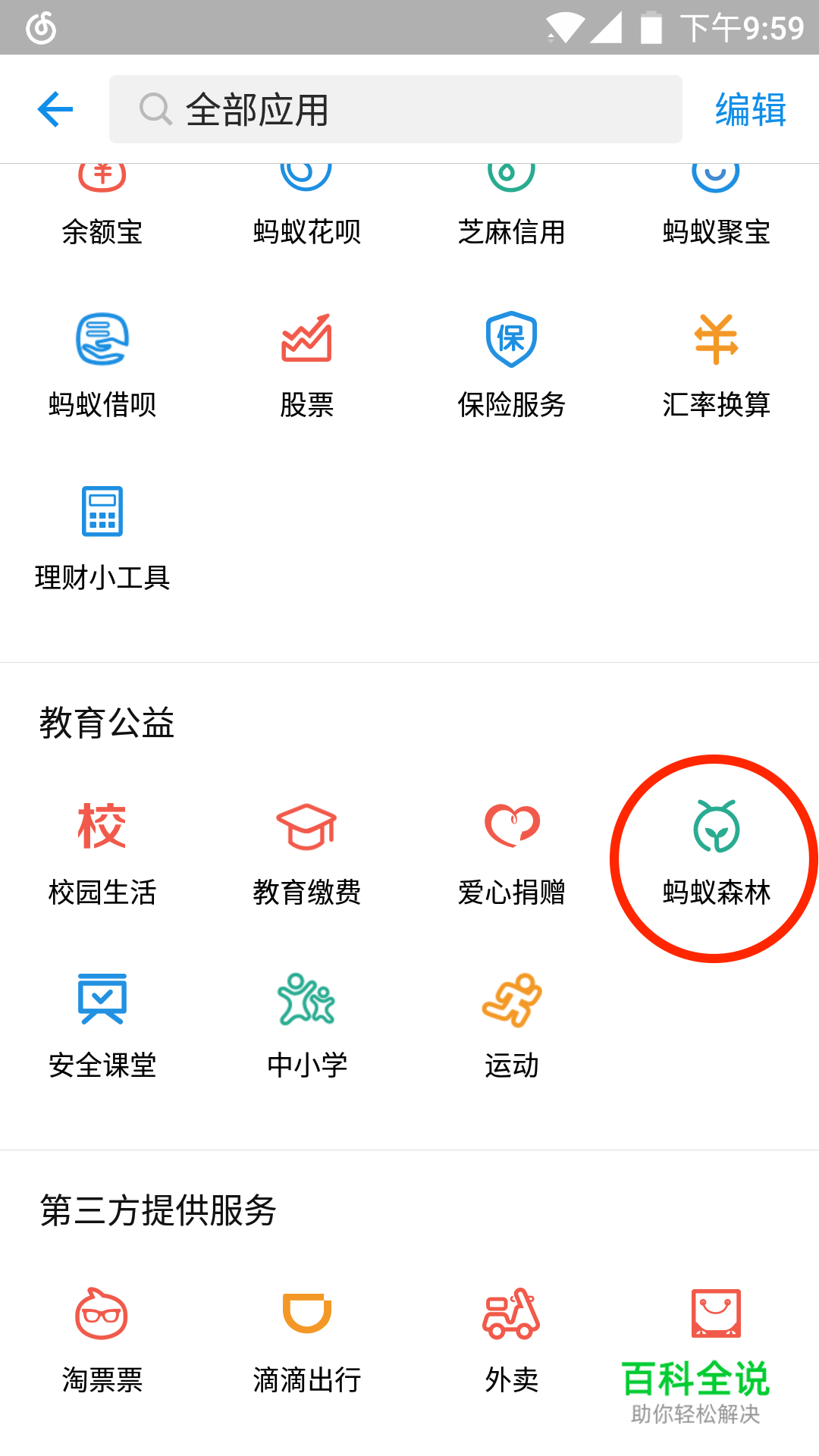Launch the 汇率换算 currency converter
This screenshot has height=1456, width=819.
click(716, 364)
